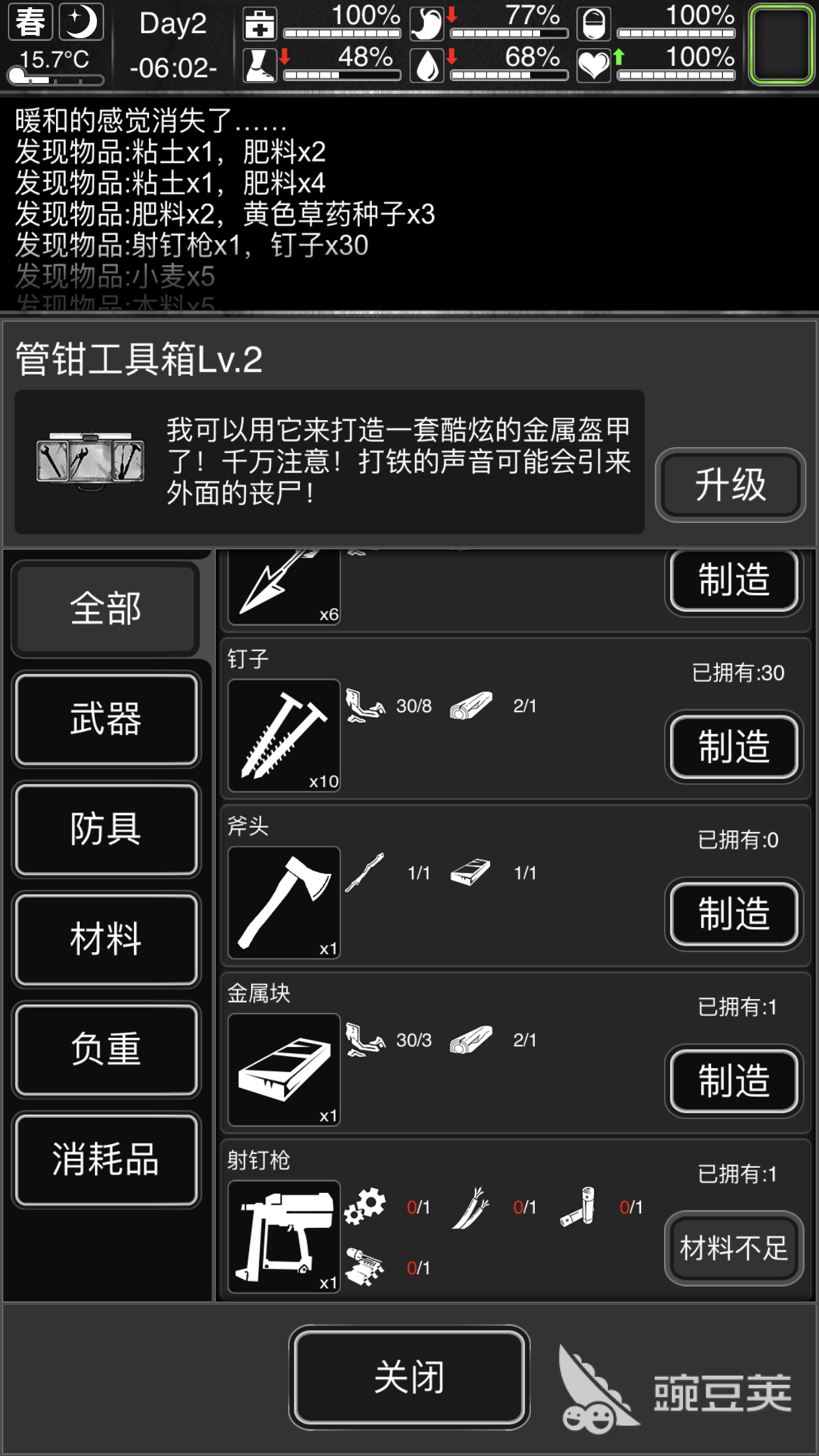
Task: Craft the 斧头 axe
Action: pos(733,913)
